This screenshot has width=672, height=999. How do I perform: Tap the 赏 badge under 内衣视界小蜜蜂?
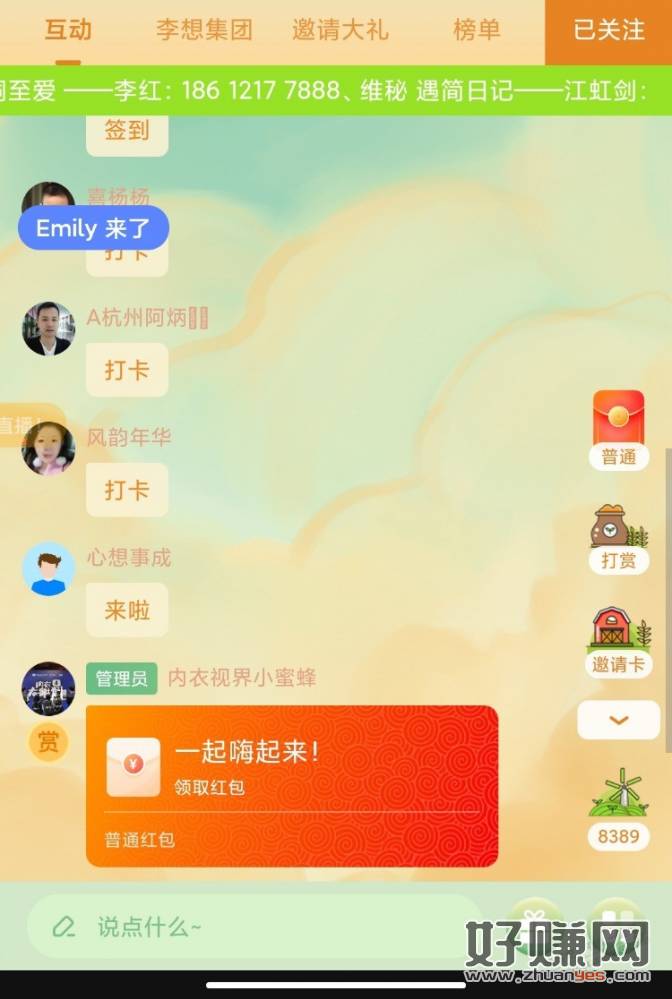47,742
